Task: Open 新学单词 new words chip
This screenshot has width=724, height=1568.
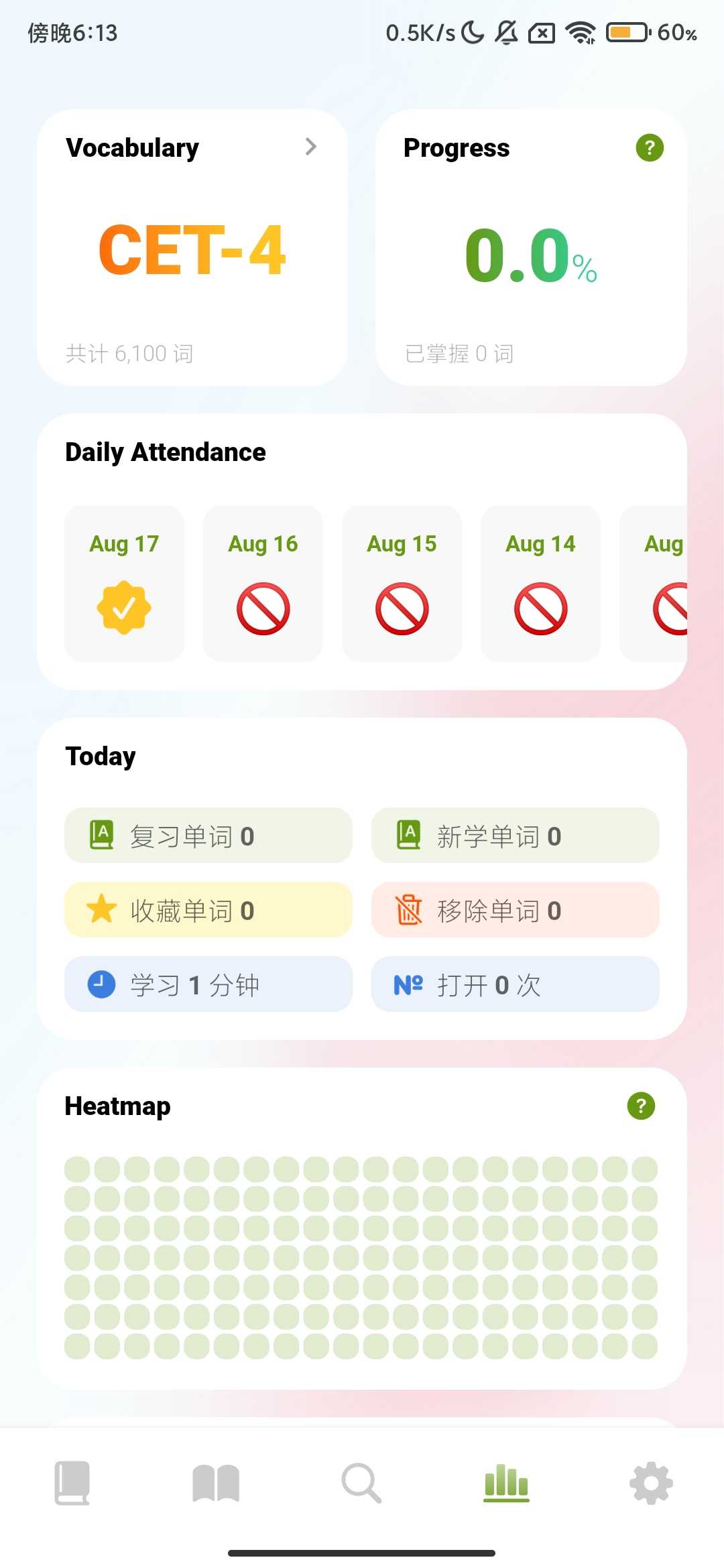Action: click(515, 836)
